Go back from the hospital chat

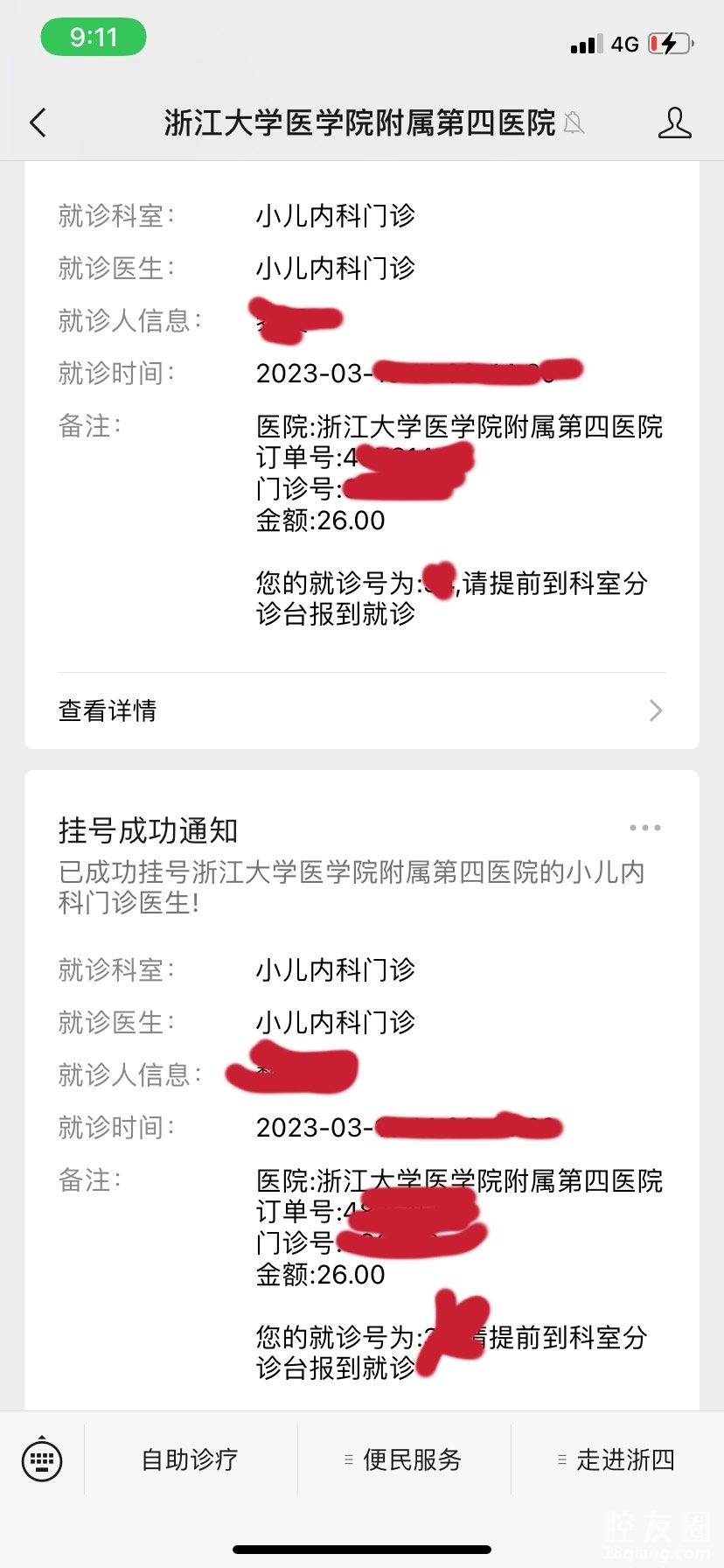pyautogui.click(x=38, y=123)
